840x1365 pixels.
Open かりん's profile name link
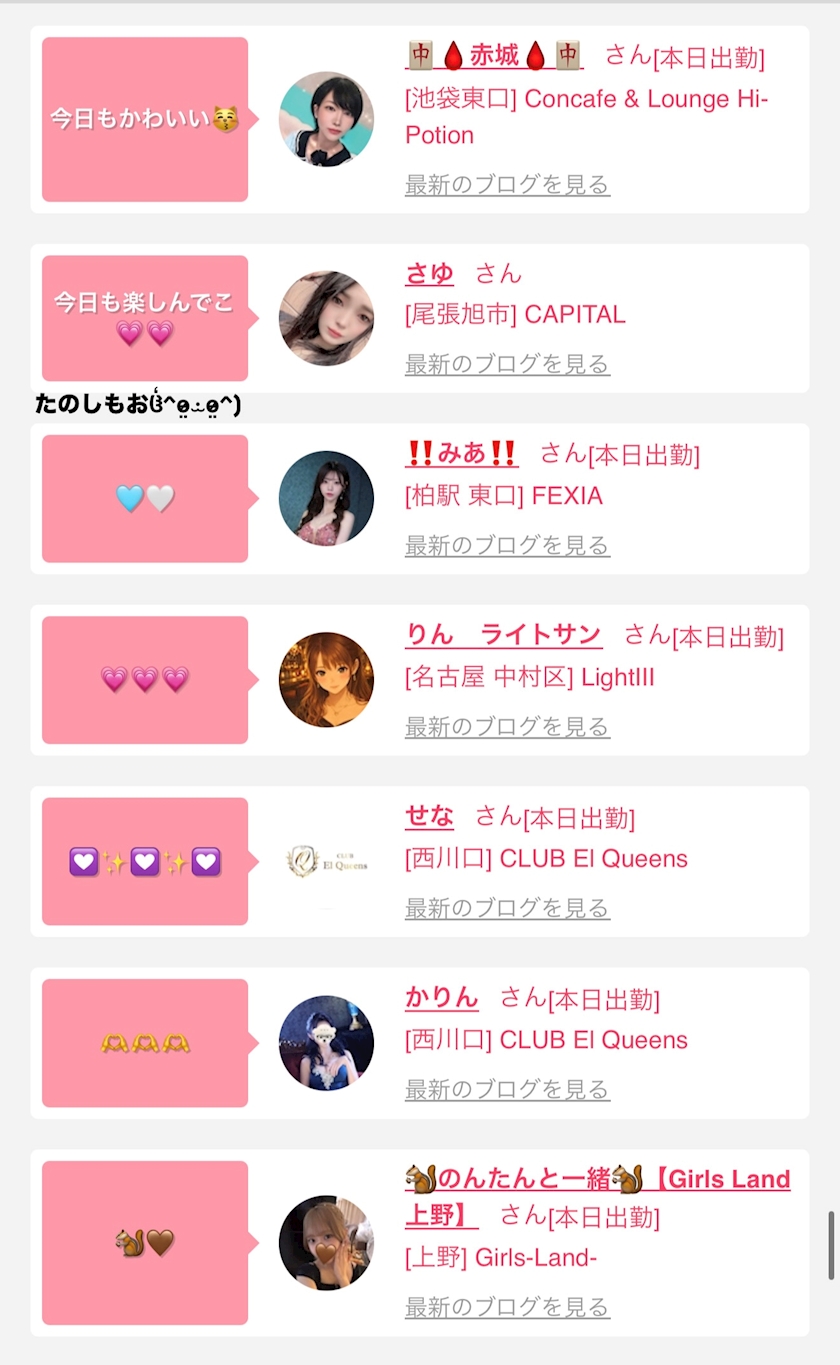tap(442, 998)
